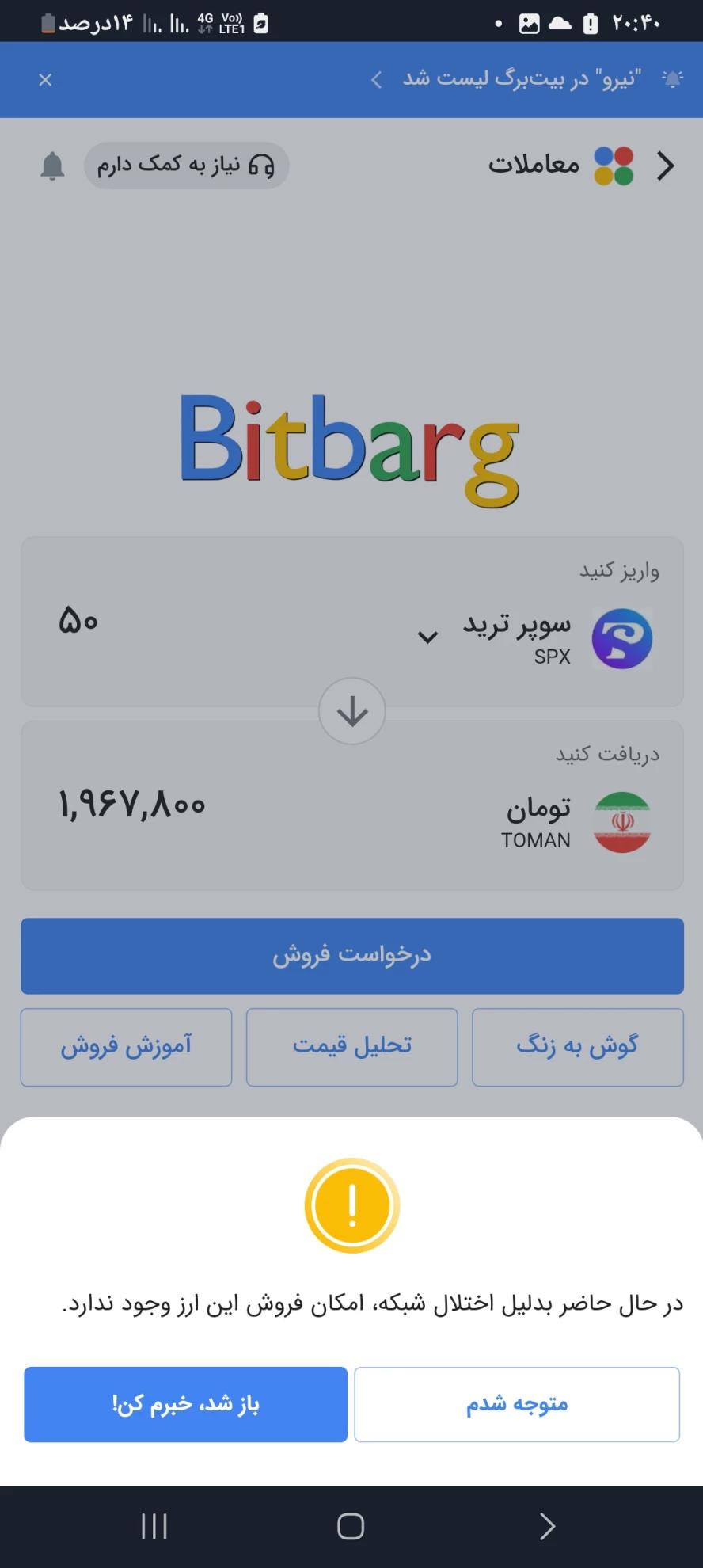
Task: Open the notifications bell
Action: tap(52, 166)
